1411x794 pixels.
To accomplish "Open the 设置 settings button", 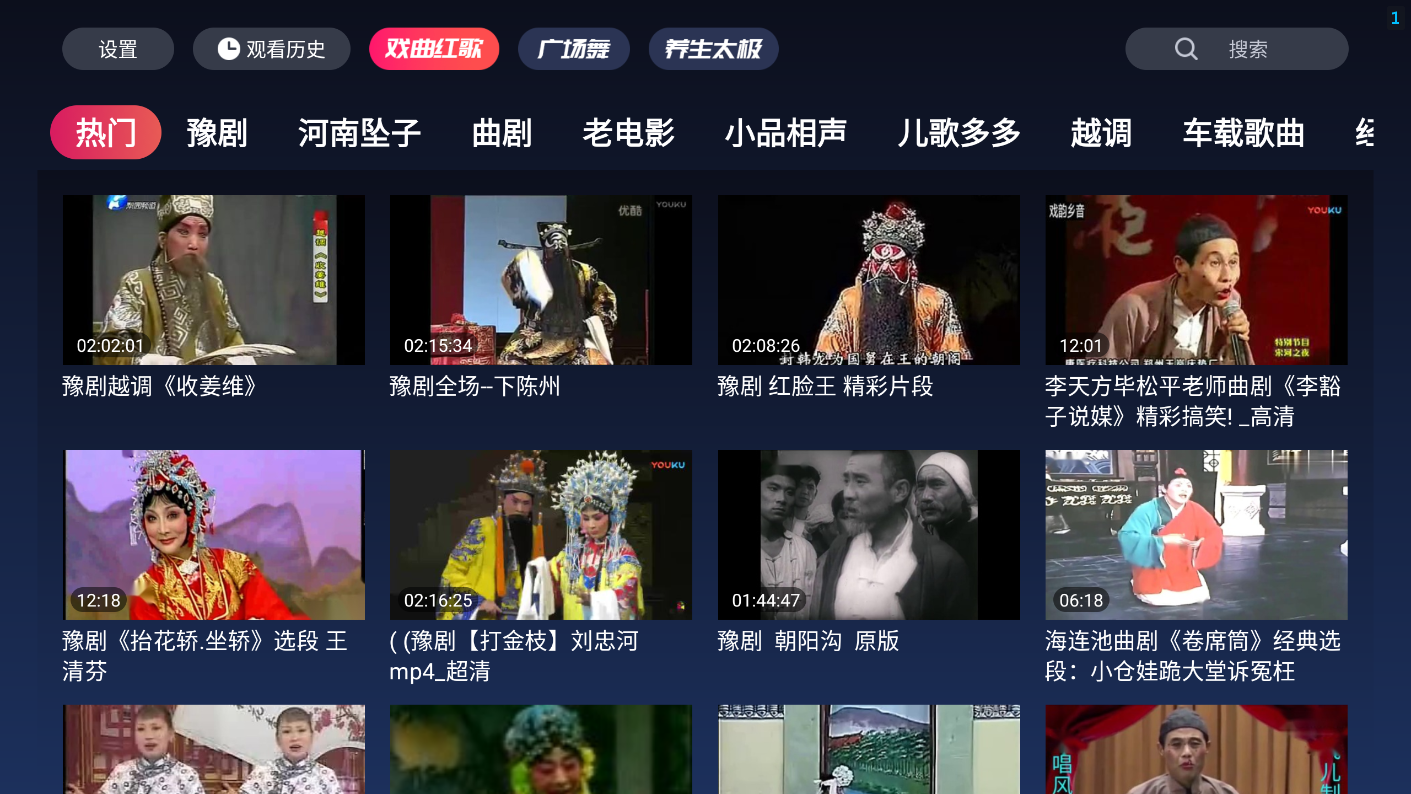I will [x=118, y=49].
